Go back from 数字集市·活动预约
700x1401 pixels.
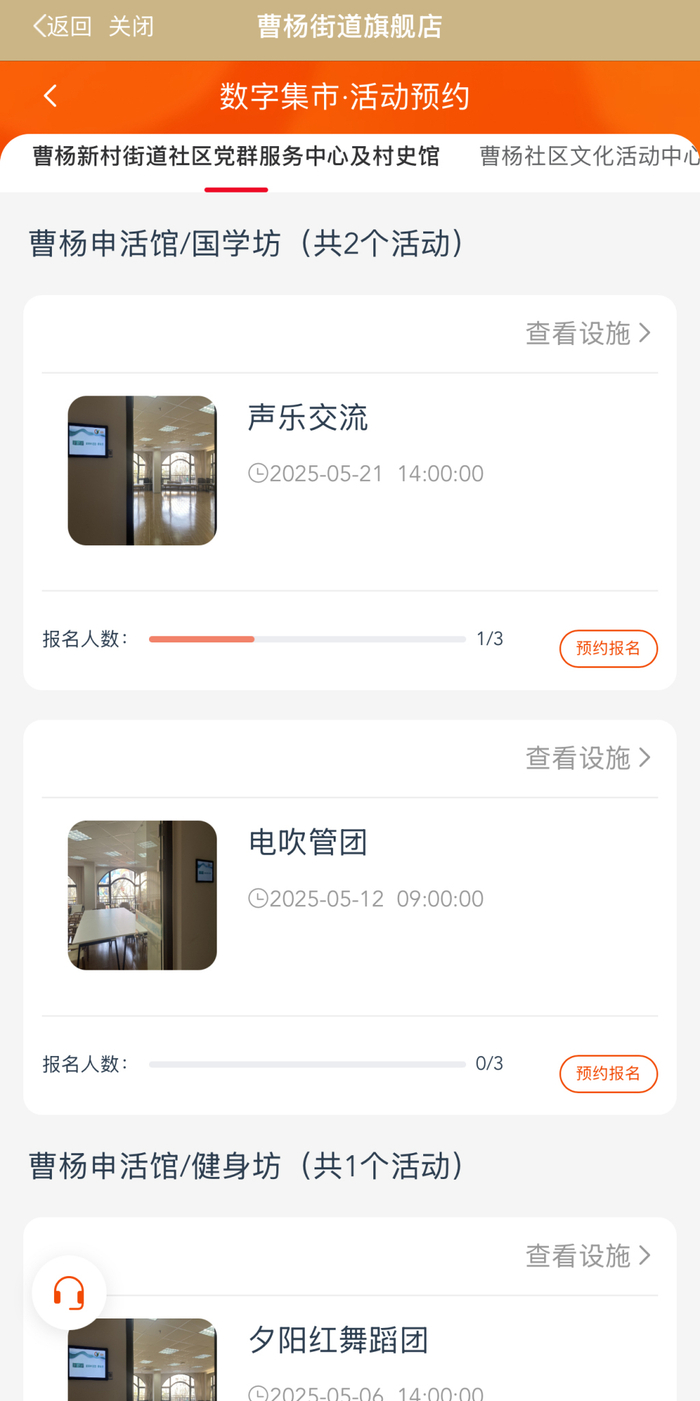coord(51,96)
